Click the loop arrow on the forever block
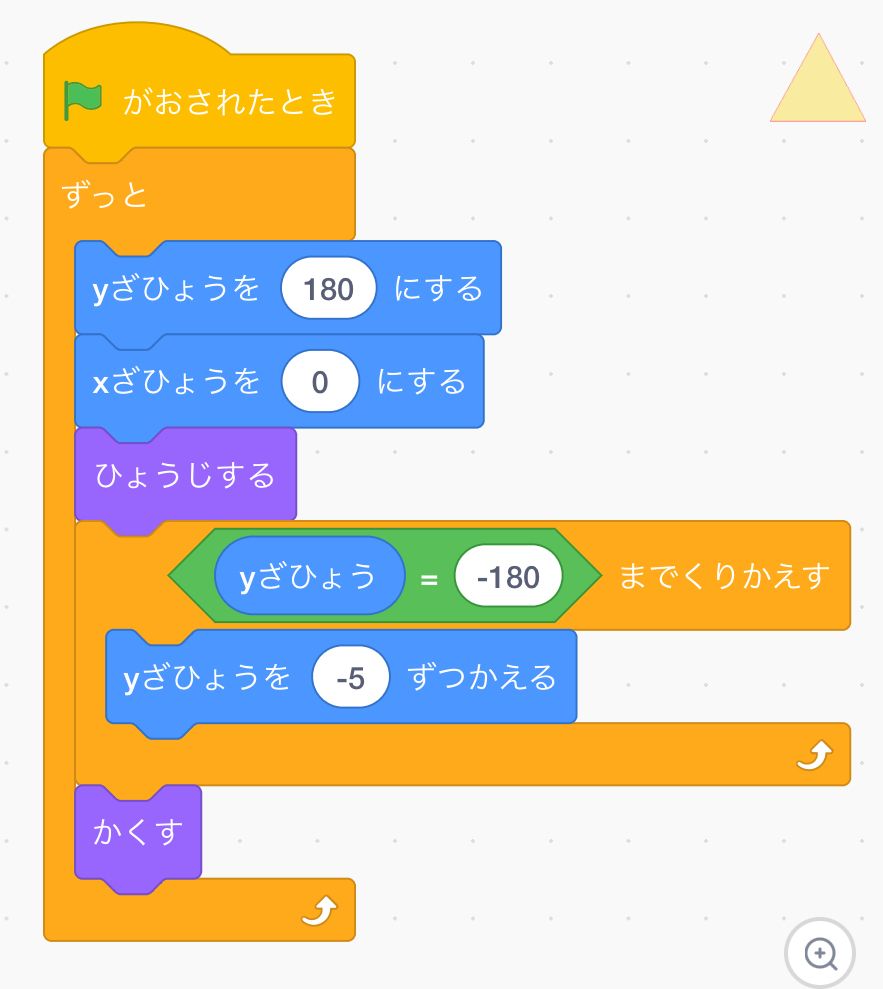Screen dimensions: 883x989 318,909
